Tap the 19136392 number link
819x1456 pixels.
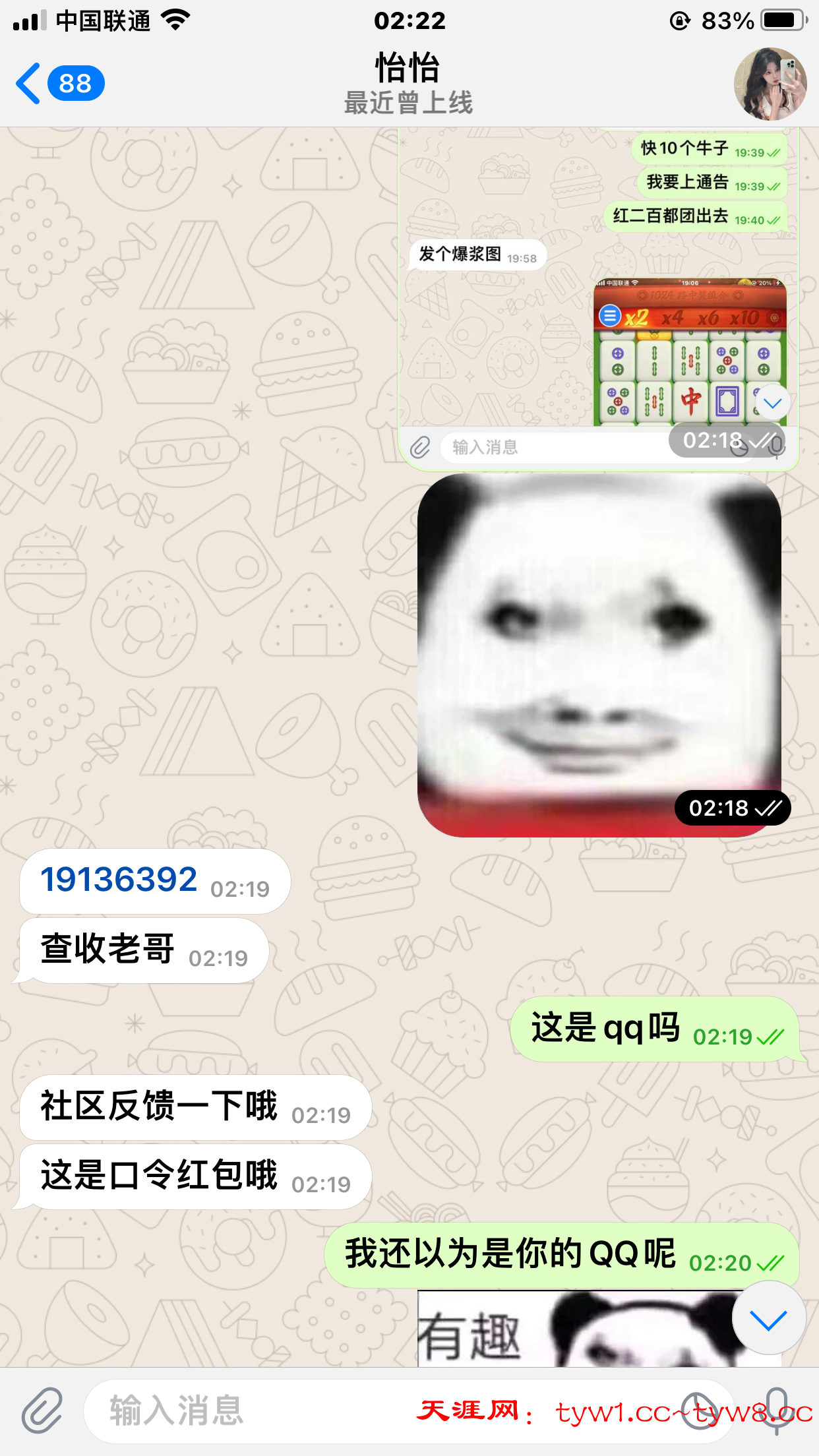coord(119,880)
